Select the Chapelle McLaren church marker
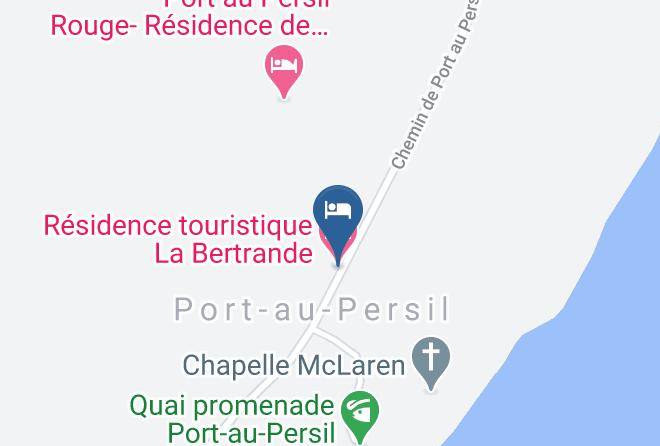The width and height of the screenshot is (660, 446). tap(432, 359)
